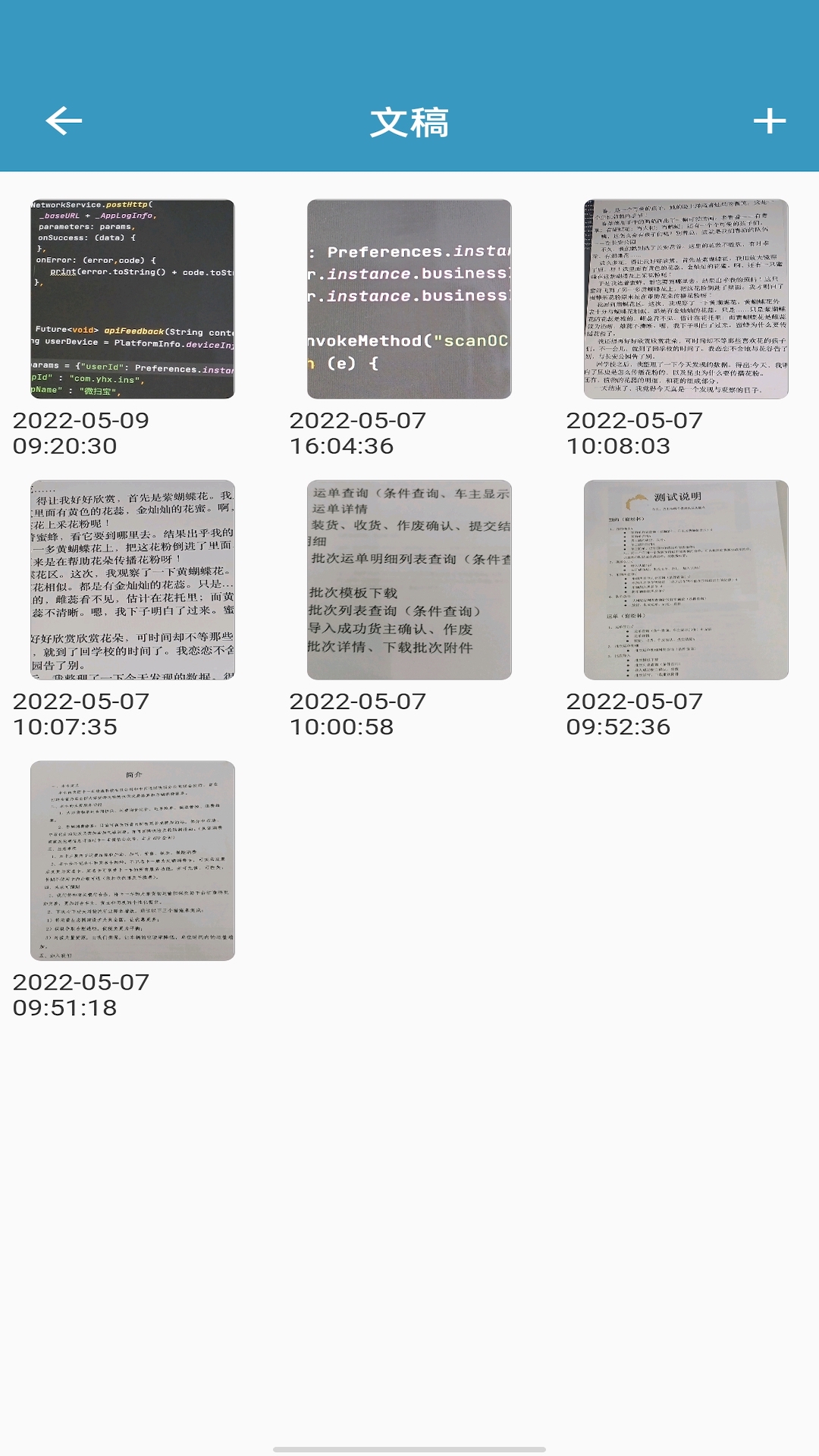Open the scan from 2022-05-07 16:04:36
The width and height of the screenshot is (819, 1456).
pyautogui.click(x=409, y=300)
